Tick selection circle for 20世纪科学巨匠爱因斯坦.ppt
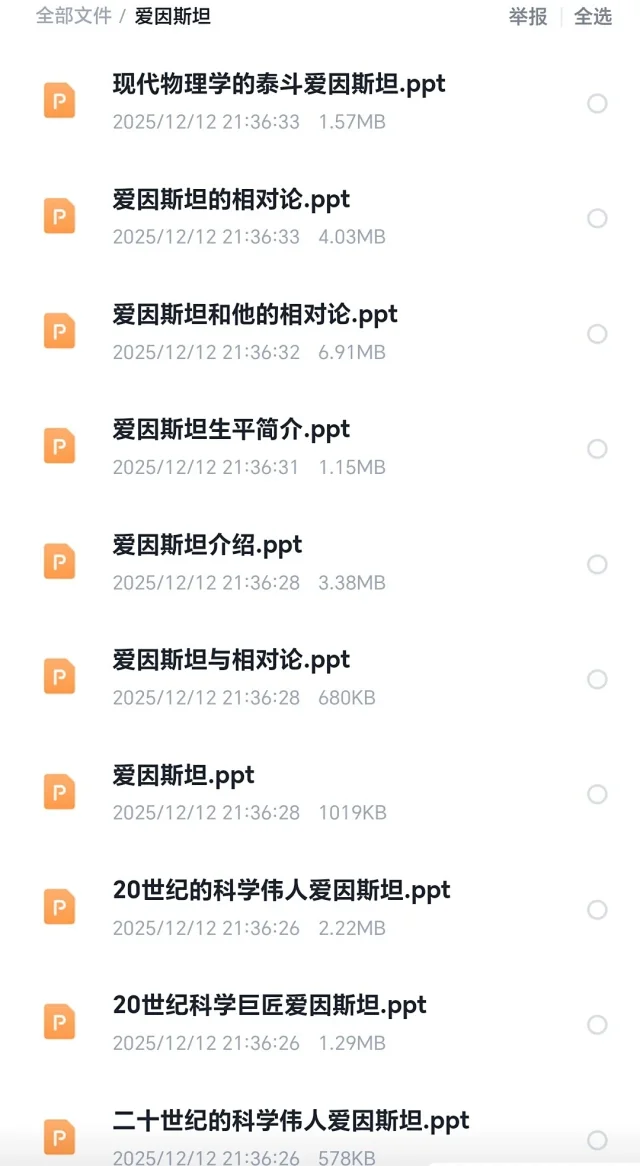 (x=597, y=1025)
